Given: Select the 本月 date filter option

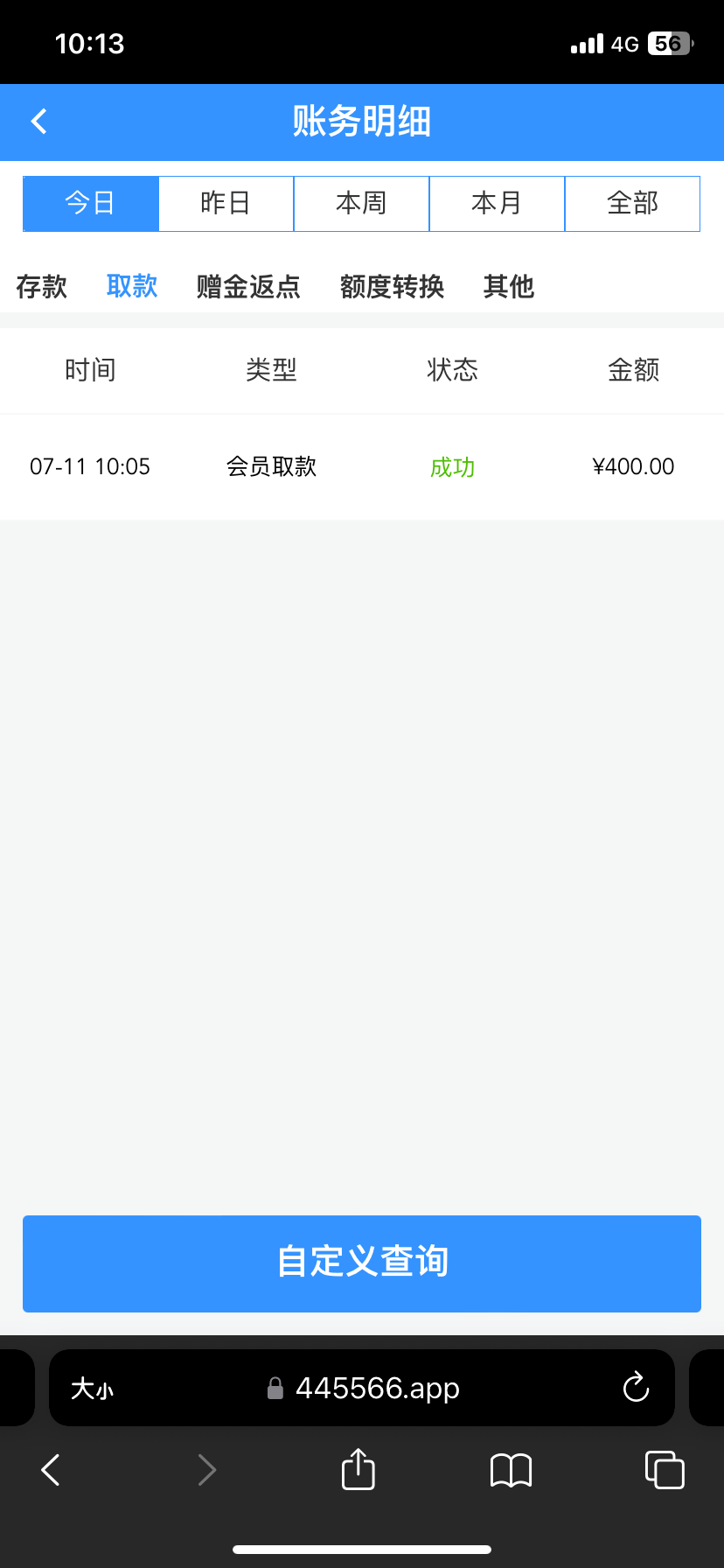Looking at the screenshot, I should (497, 203).
